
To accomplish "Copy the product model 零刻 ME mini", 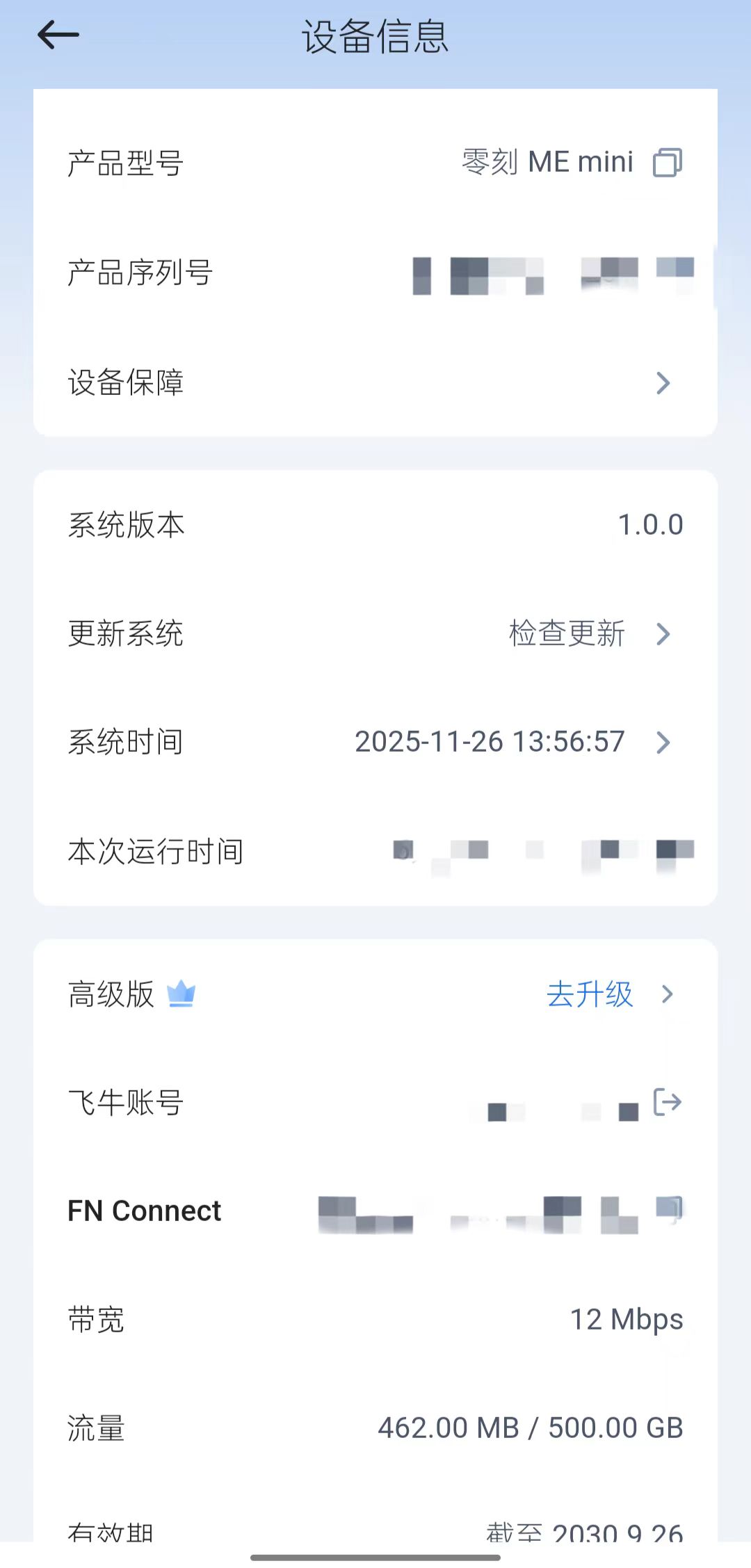I will (668, 163).
